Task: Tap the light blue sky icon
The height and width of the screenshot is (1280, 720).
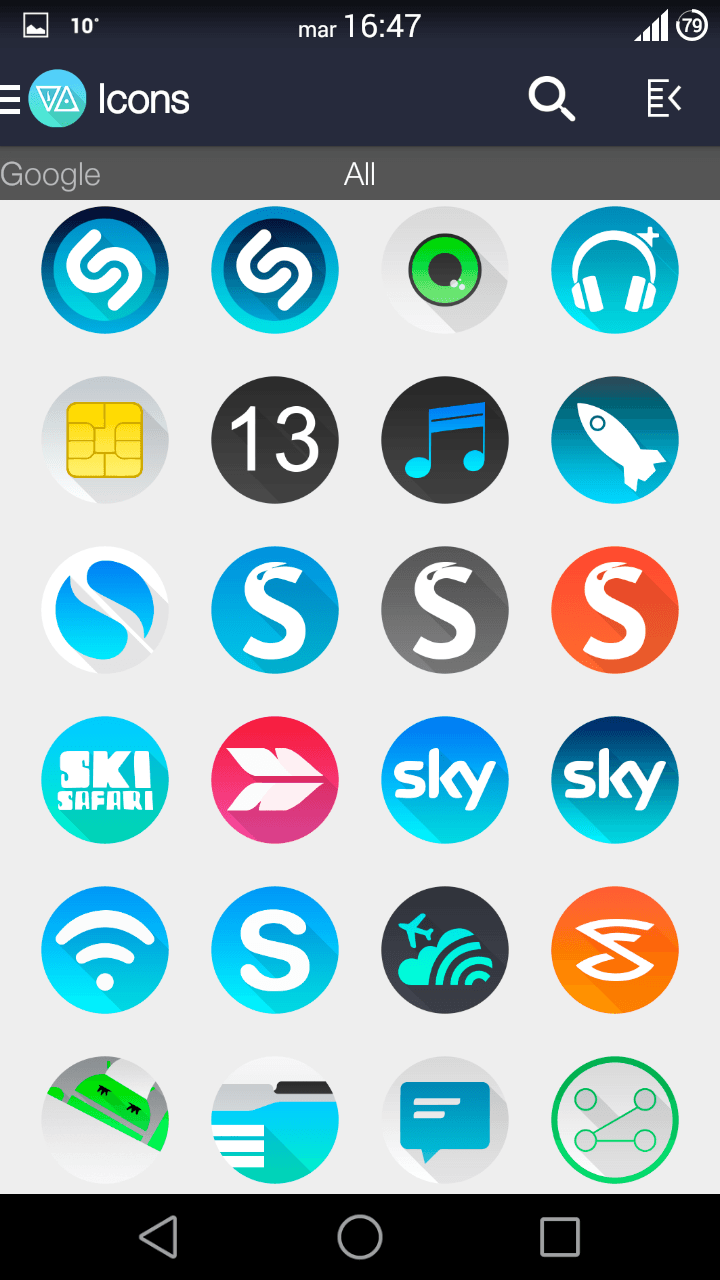Action: [445, 780]
